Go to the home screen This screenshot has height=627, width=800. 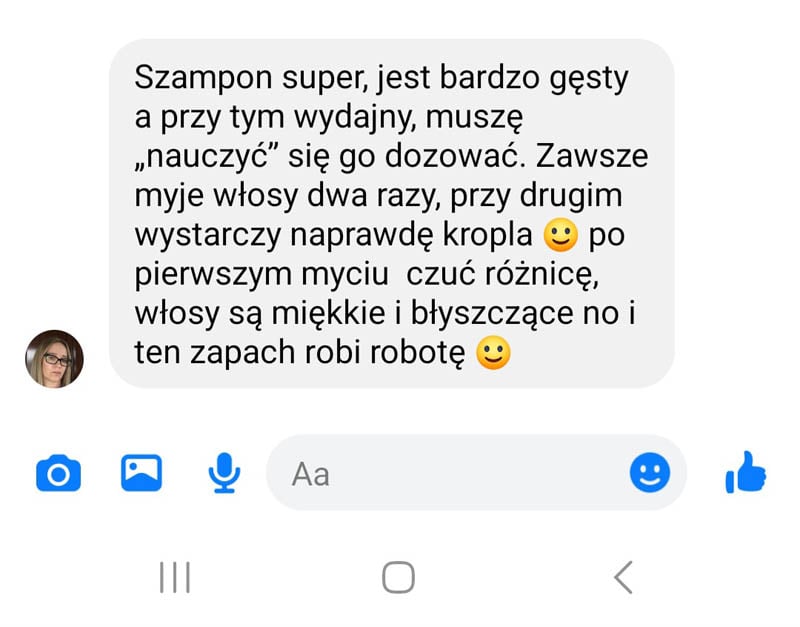point(398,577)
